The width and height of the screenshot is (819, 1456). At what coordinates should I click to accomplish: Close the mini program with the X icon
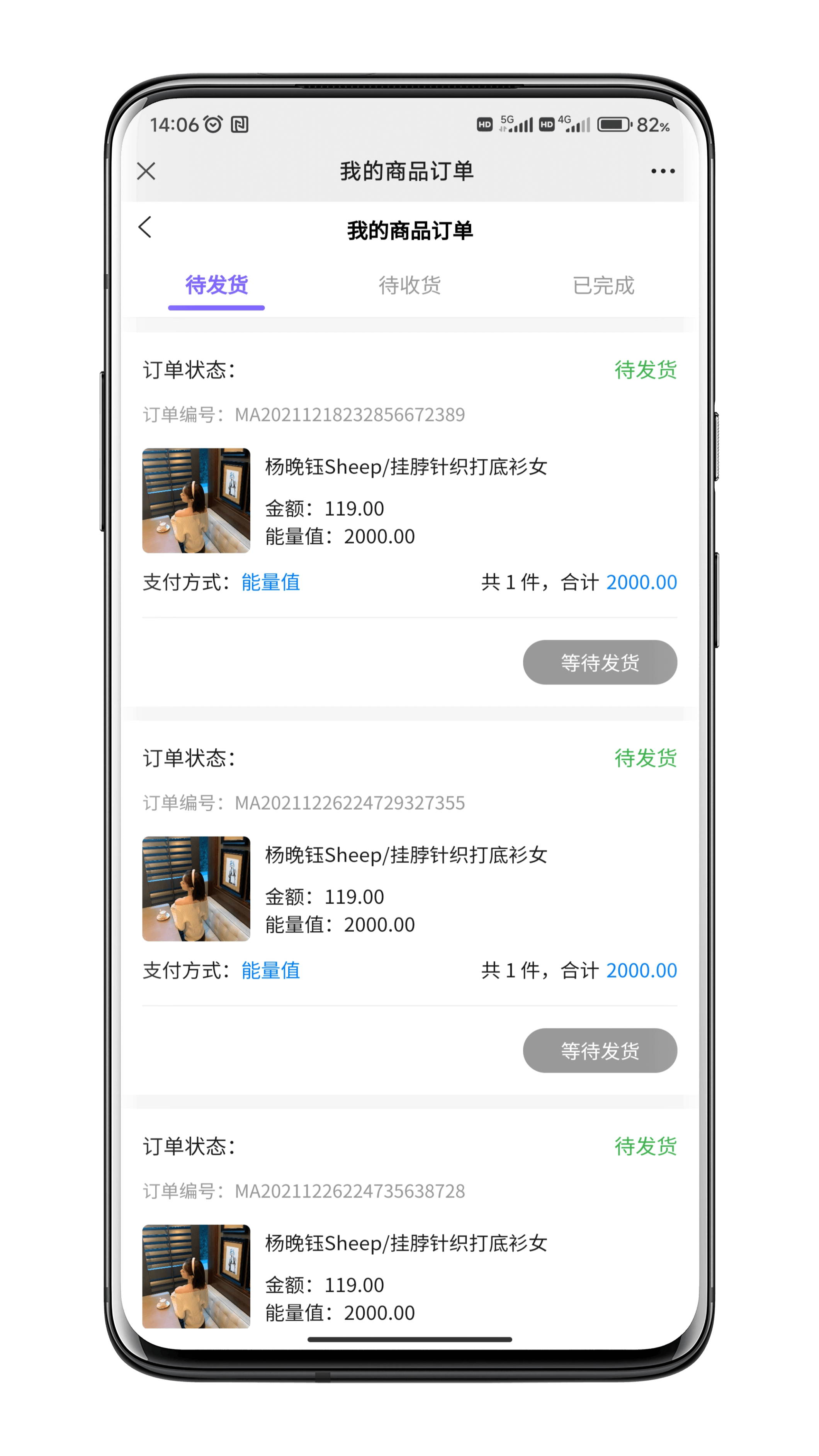coord(146,171)
